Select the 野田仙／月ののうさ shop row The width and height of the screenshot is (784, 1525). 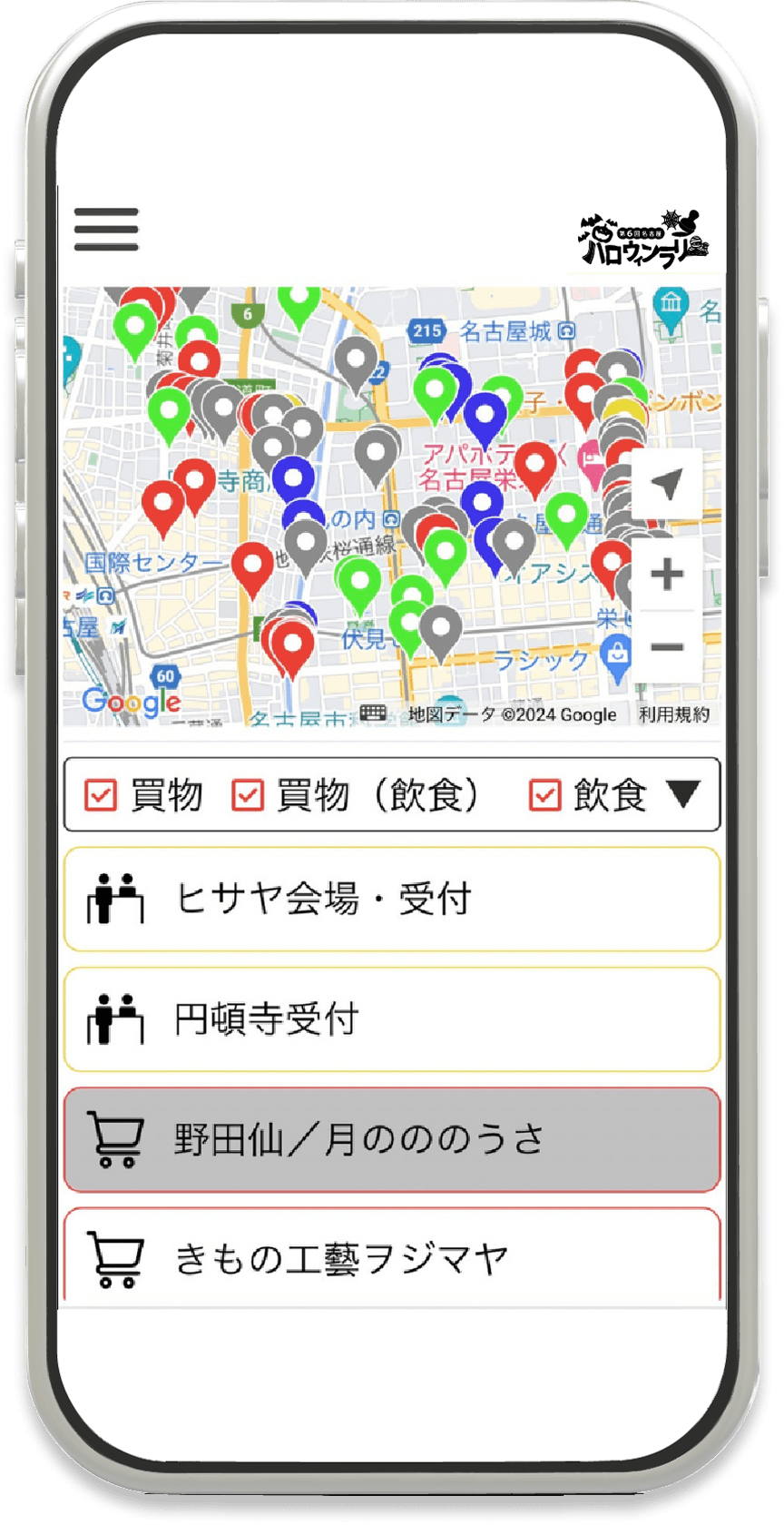(x=392, y=1139)
